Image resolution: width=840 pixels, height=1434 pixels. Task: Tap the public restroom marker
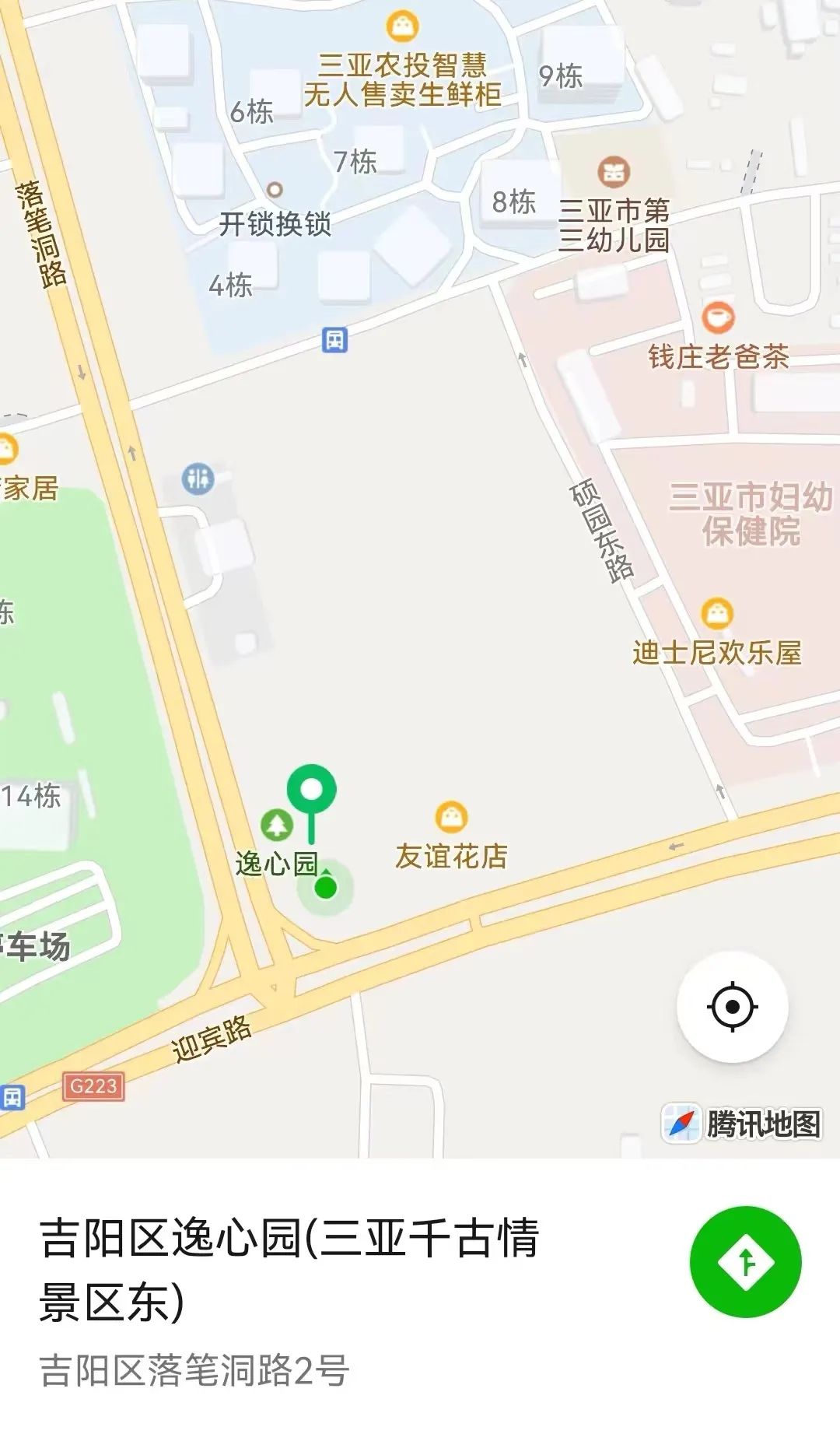coord(198,479)
